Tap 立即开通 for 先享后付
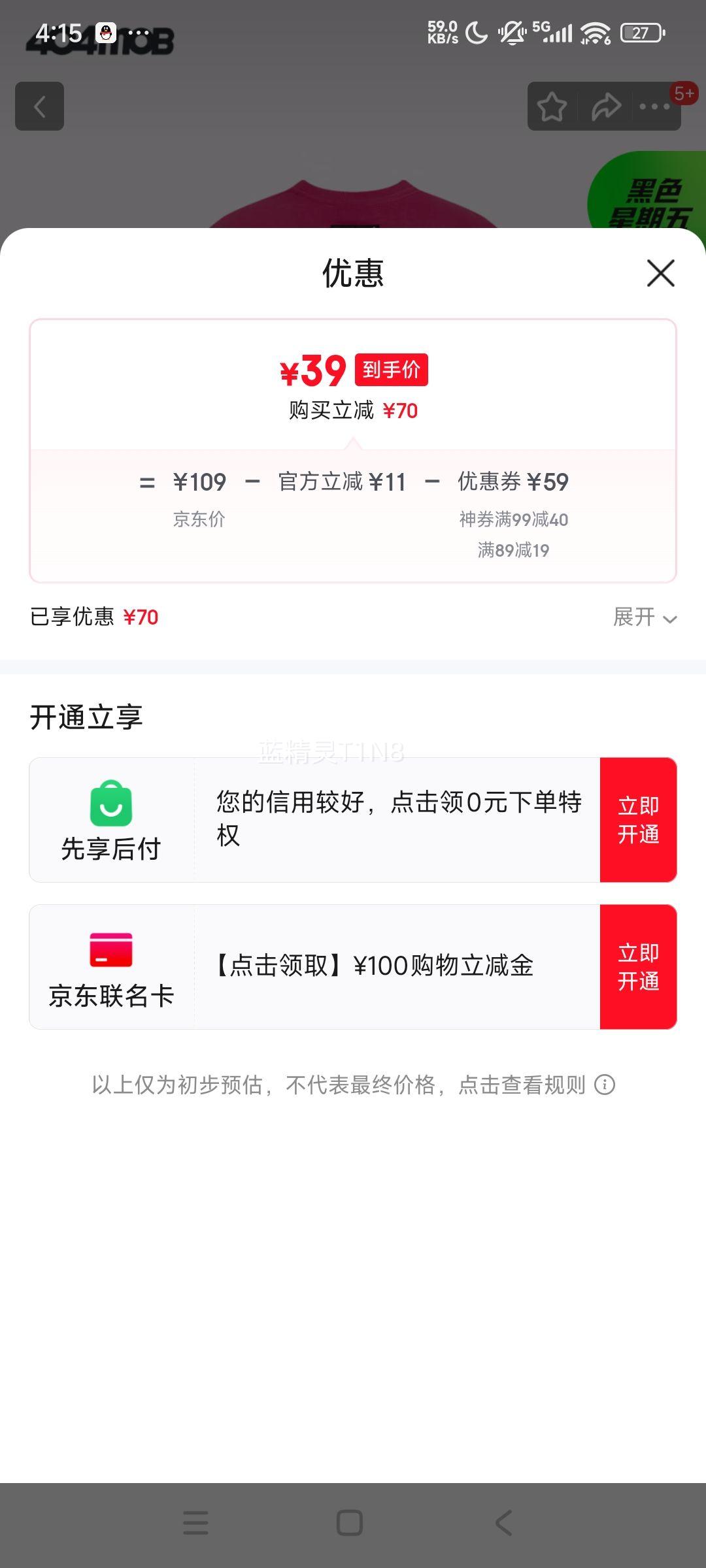The width and height of the screenshot is (706, 1568). pos(638,819)
